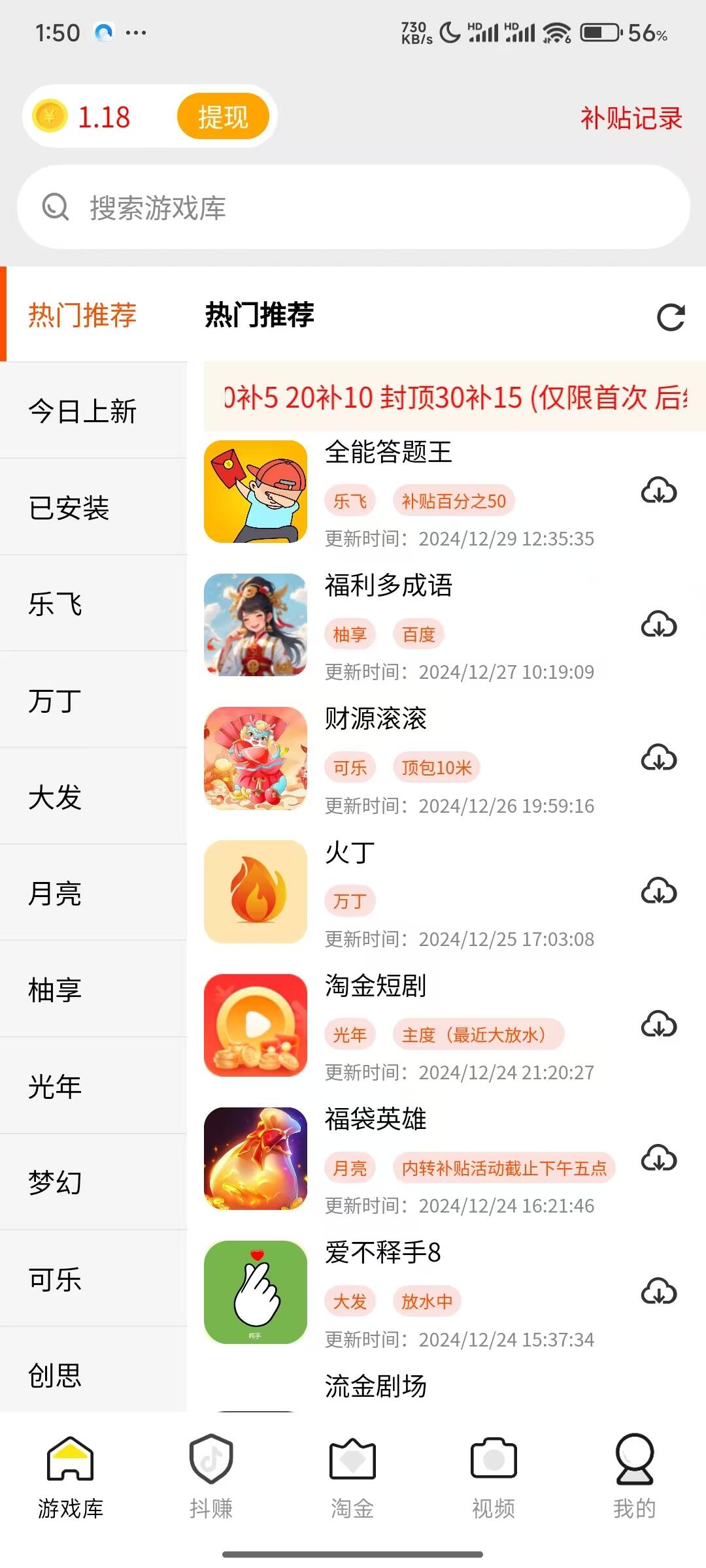This screenshot has height=1568, width=706.
Task: Download 福利多成语 via cloud icon
Action: (658, 625)
